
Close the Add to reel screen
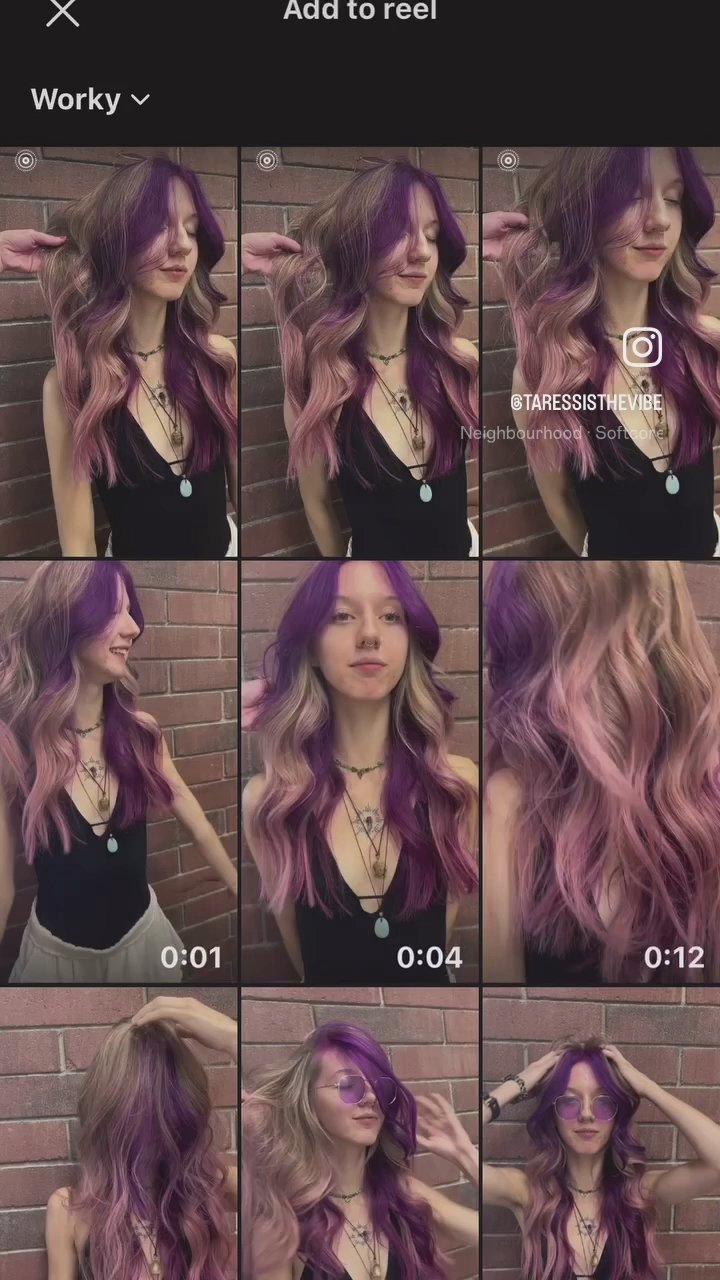(x=62, y=13)
